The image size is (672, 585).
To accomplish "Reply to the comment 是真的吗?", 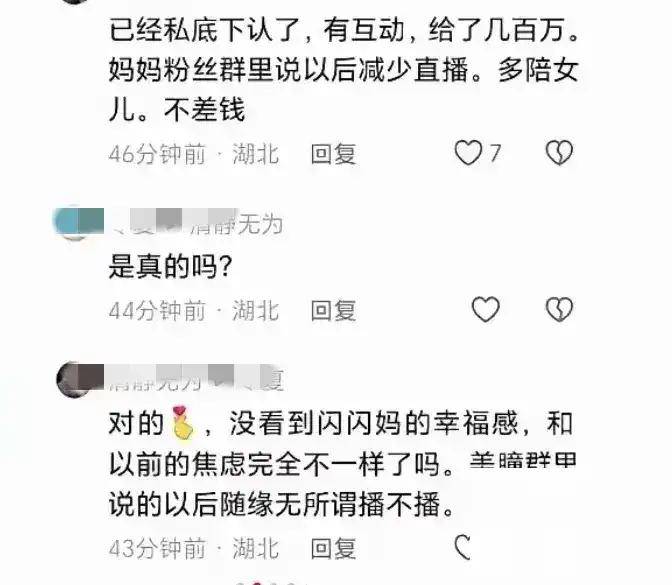I will point(333,311).
